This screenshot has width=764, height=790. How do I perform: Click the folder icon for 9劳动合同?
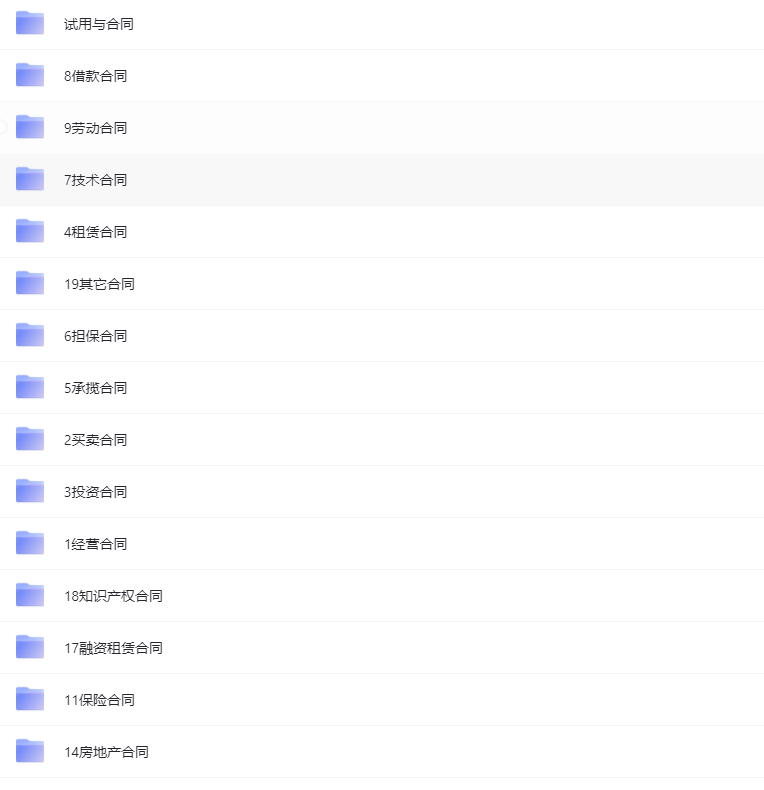tap(29, 127)
